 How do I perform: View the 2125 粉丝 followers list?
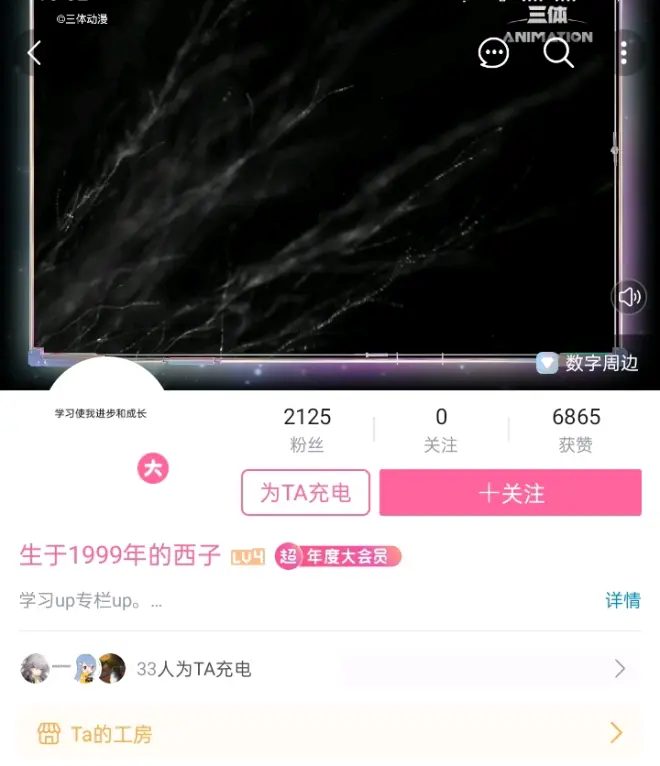pyautogui.click(x=307, y=430)
